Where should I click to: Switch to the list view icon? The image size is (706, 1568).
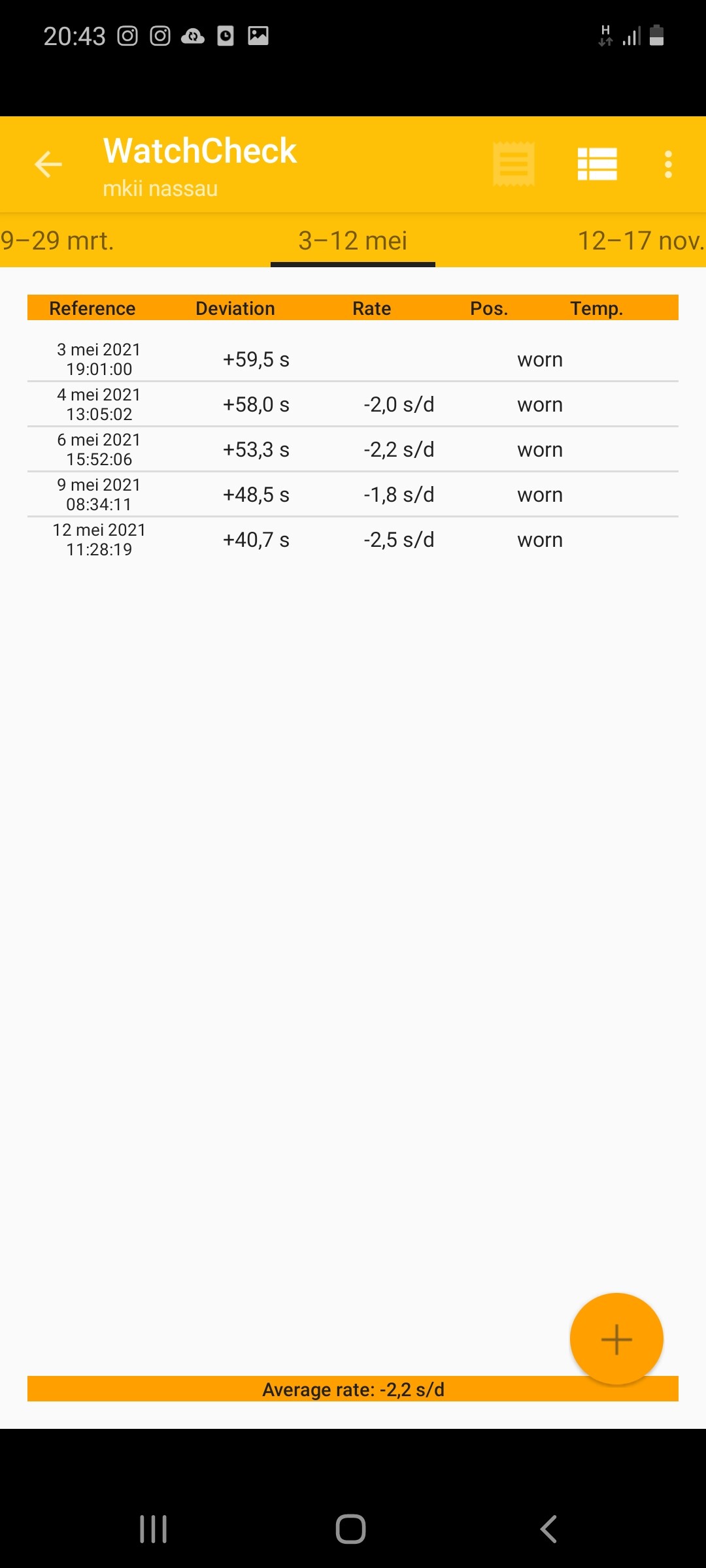point(597,164)
